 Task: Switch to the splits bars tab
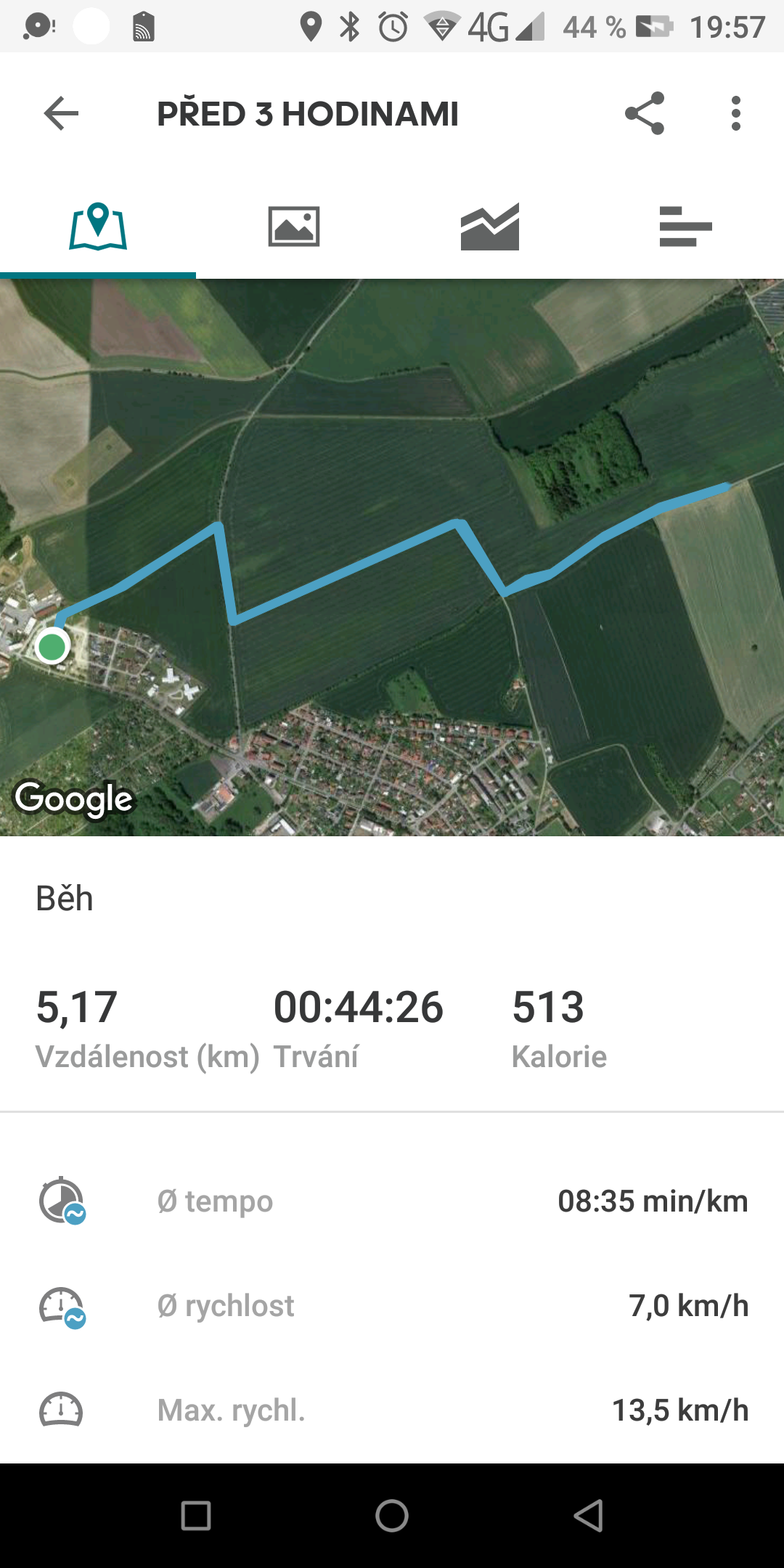[x=686, y=226]
